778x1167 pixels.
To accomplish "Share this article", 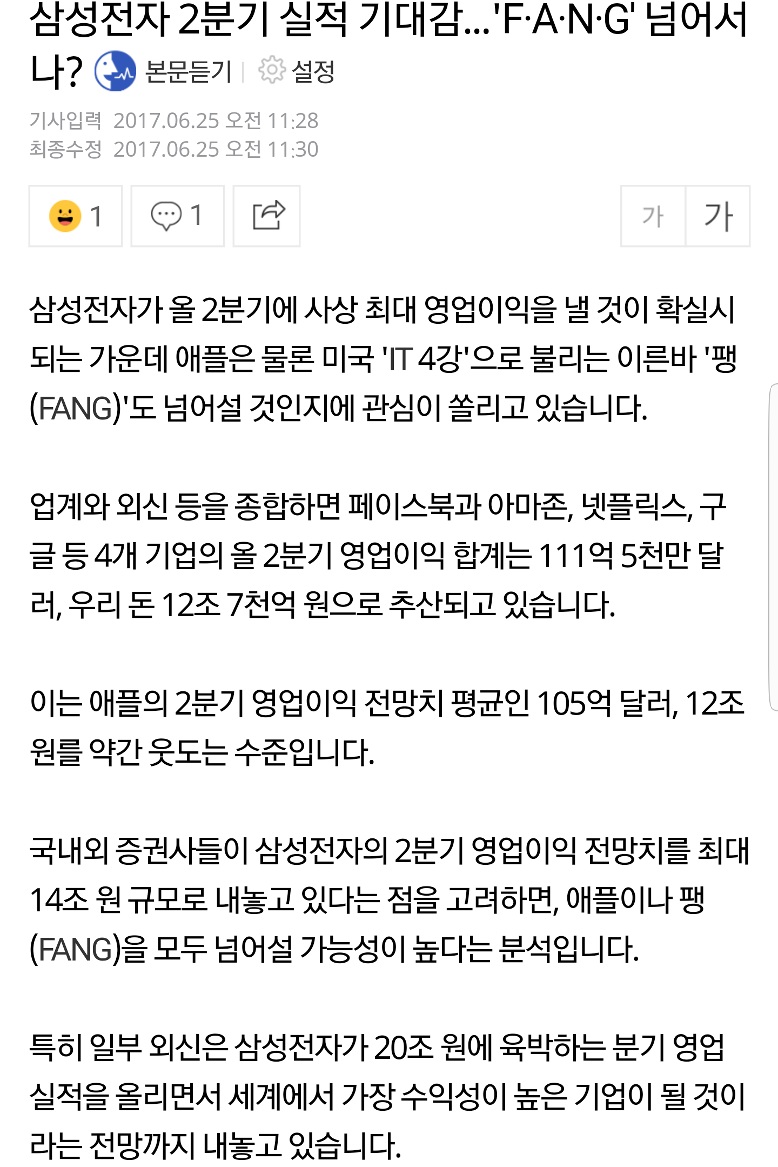I will tap(267, 215).
